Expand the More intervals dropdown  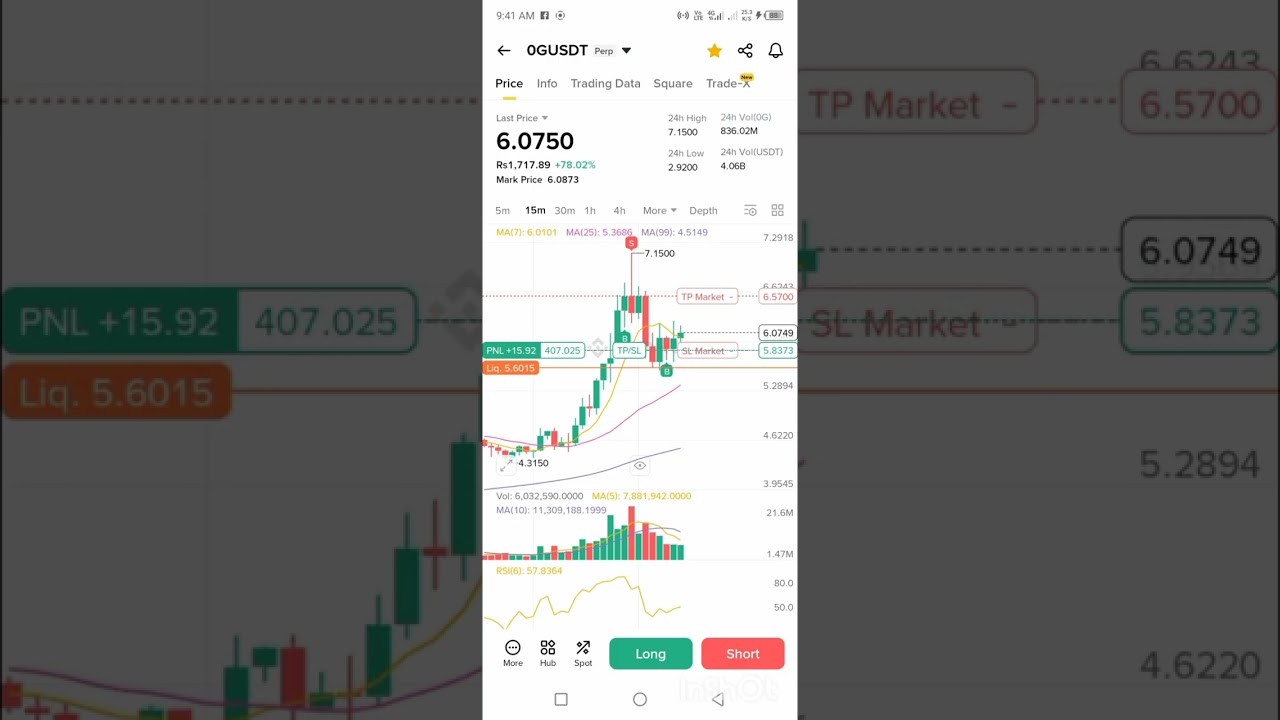pos(659,211)
